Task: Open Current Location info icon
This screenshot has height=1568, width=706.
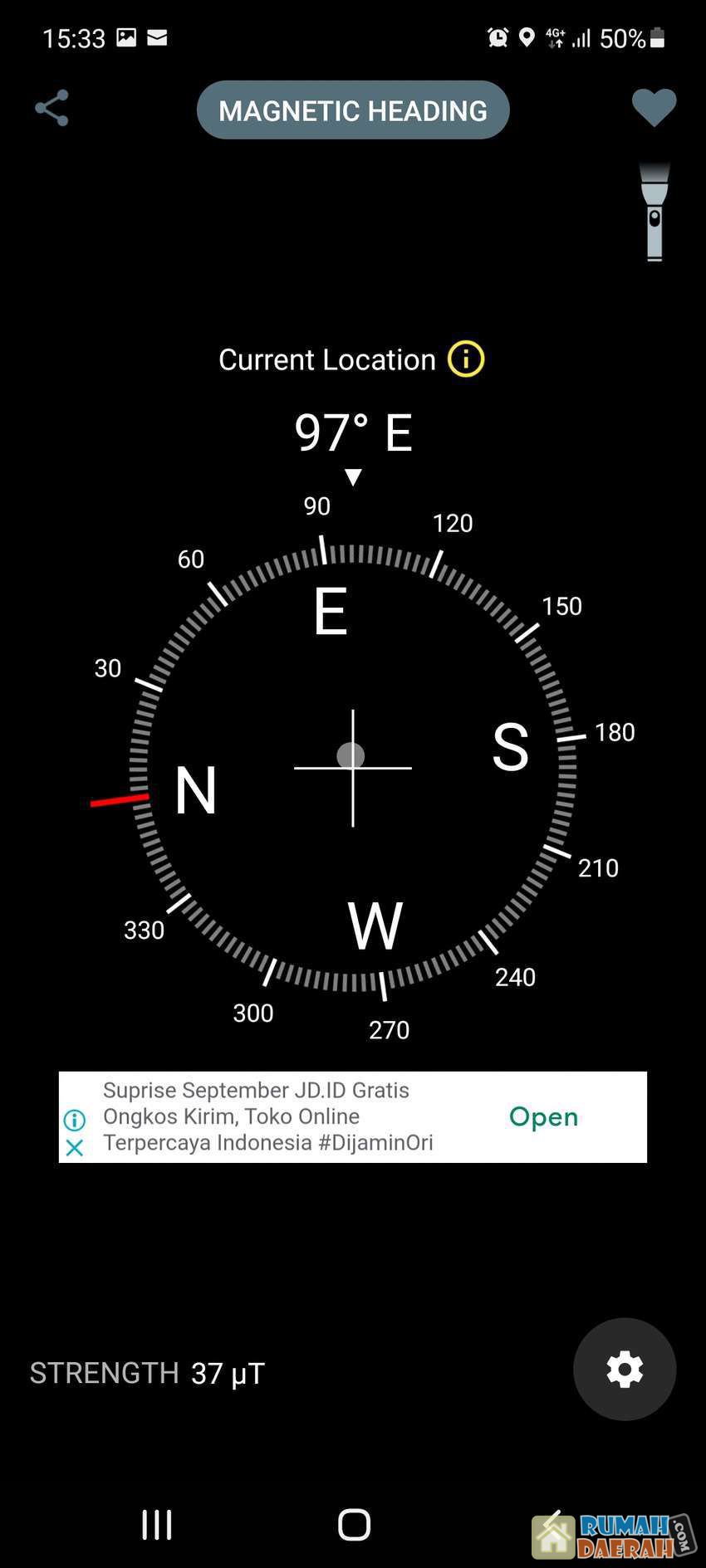Action: pos(466,359)
